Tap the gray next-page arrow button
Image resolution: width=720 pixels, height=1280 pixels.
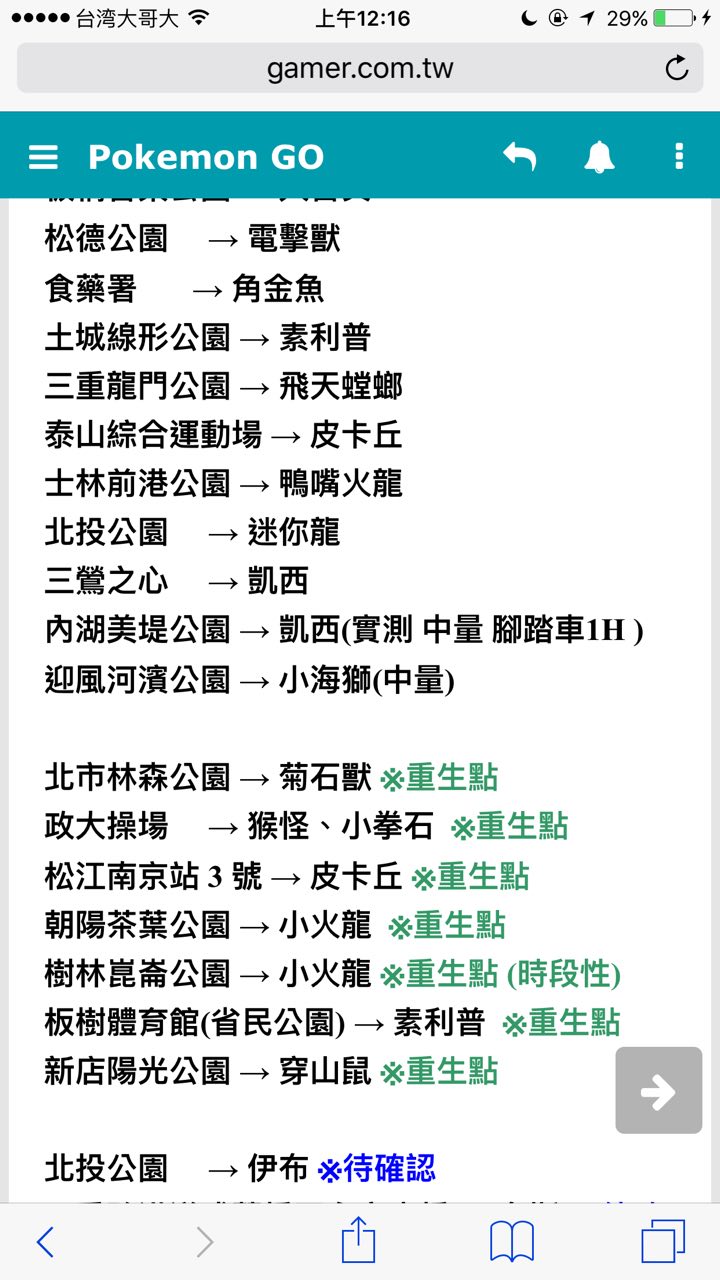(x=658, y=1090)
